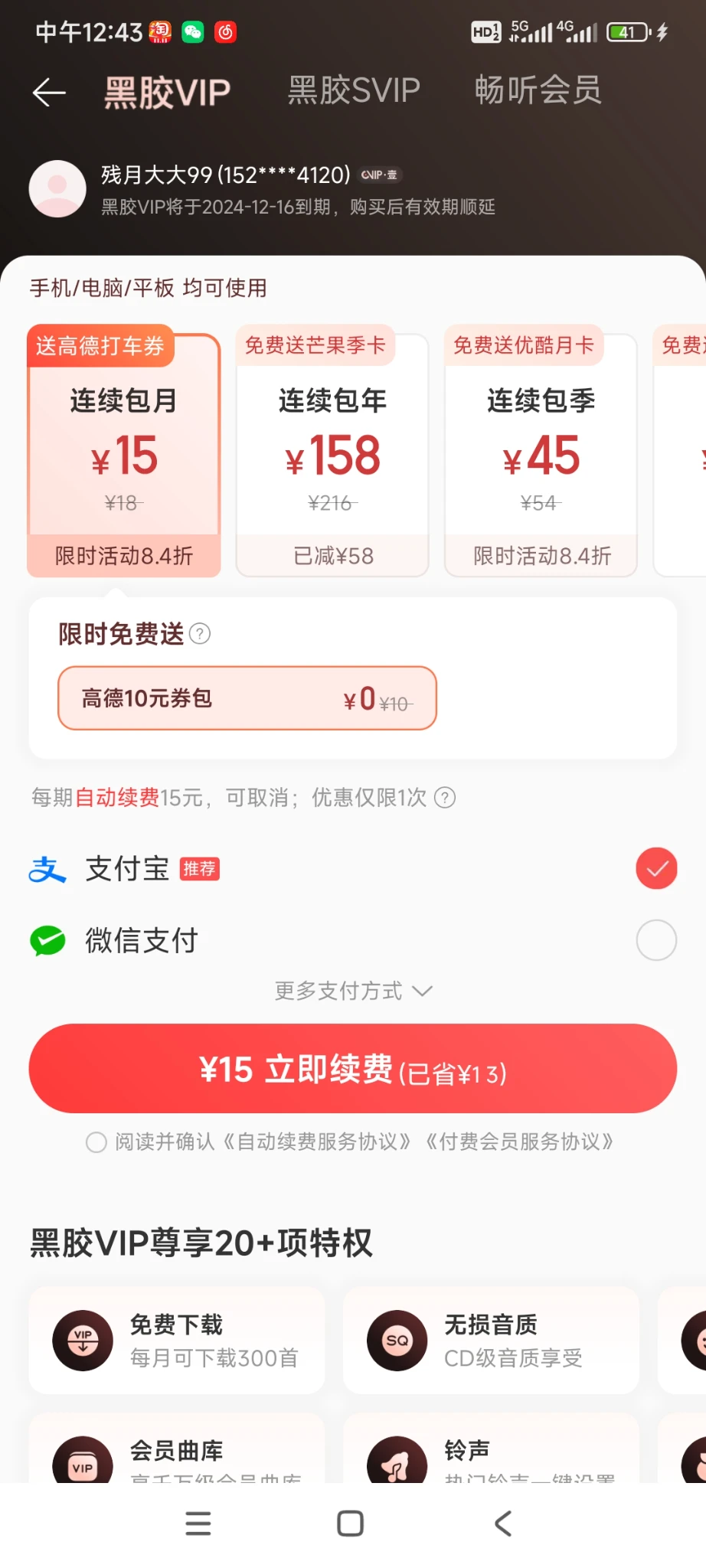Switch to the 畅听会员 tab
The image size is (706, 1568).
tap(538, 91)
